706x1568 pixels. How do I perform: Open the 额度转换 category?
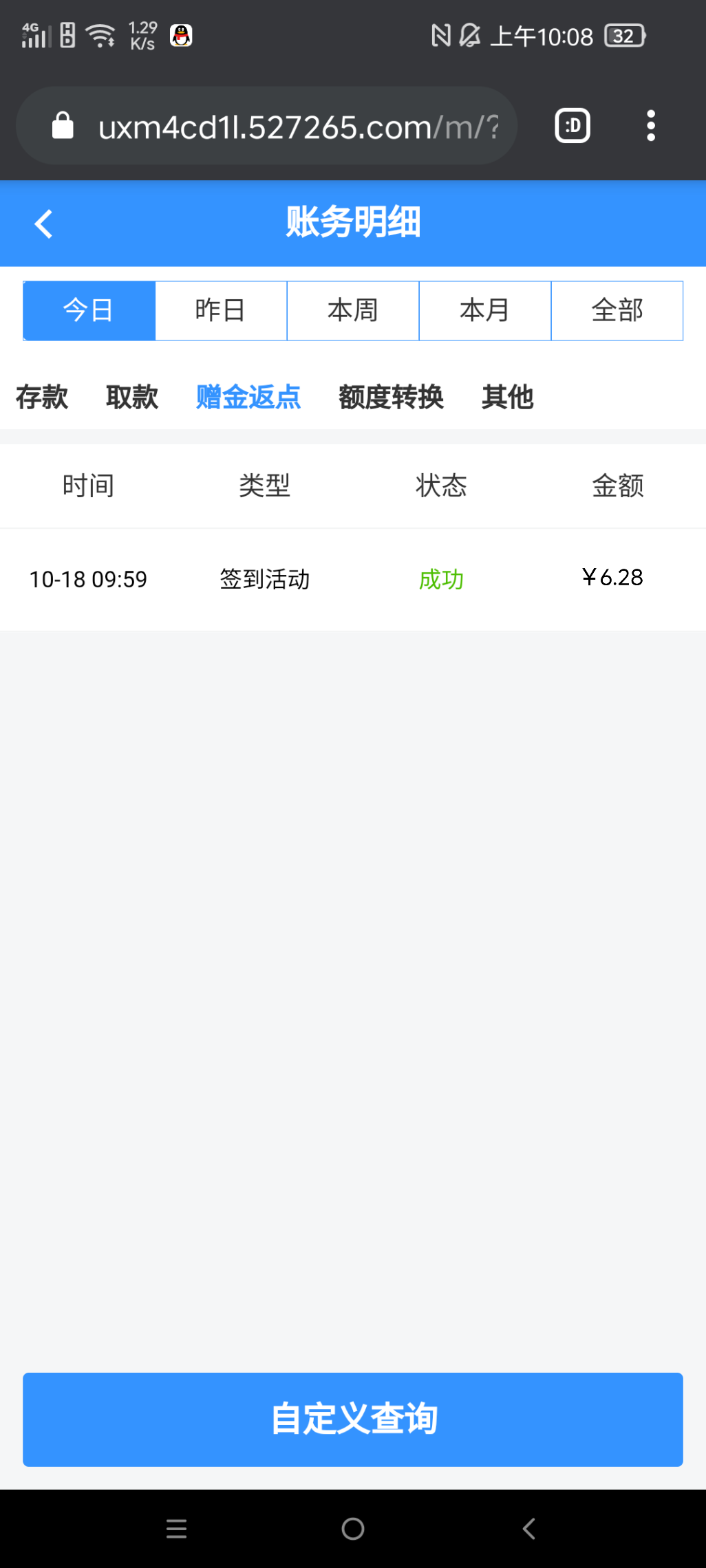pos(391,398)
